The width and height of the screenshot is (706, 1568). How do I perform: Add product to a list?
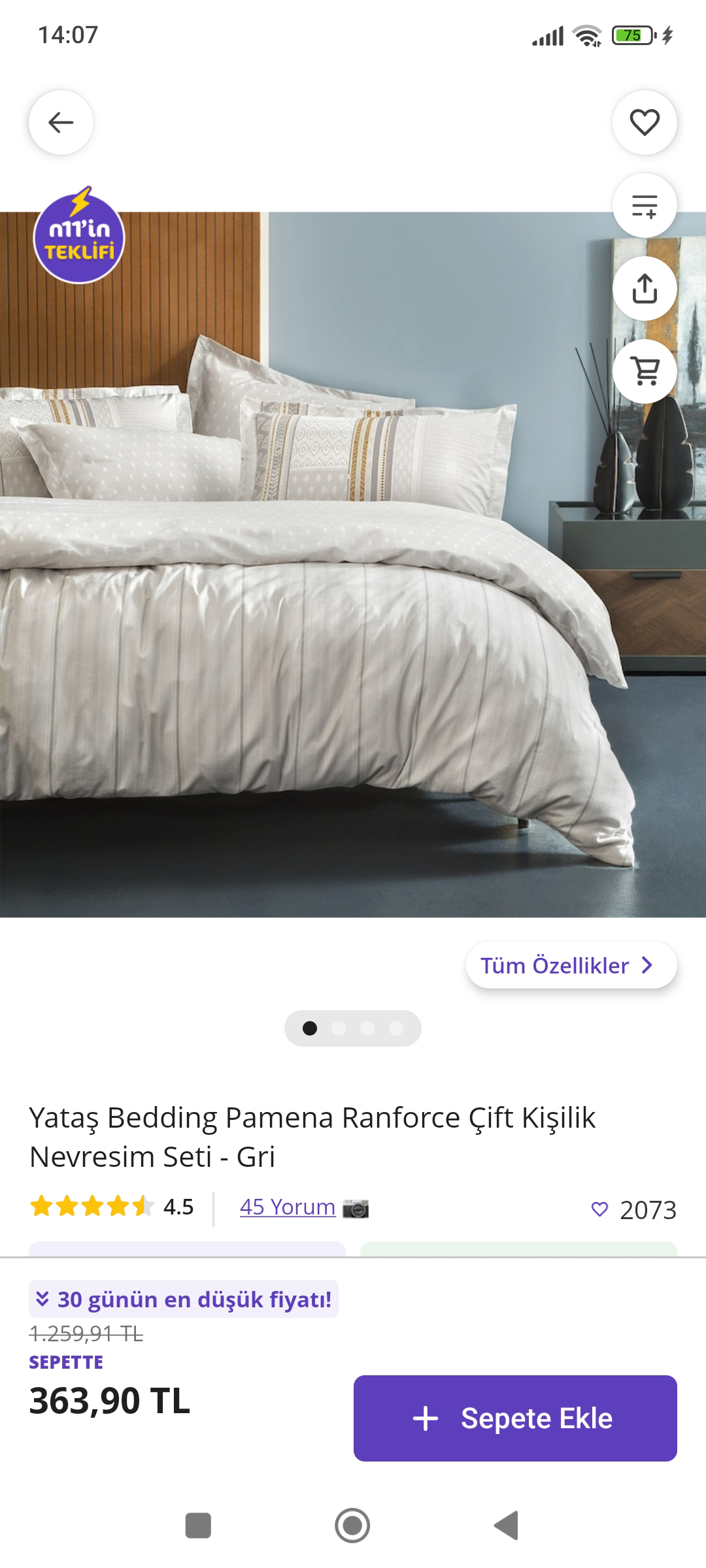[x=644, y=205]
